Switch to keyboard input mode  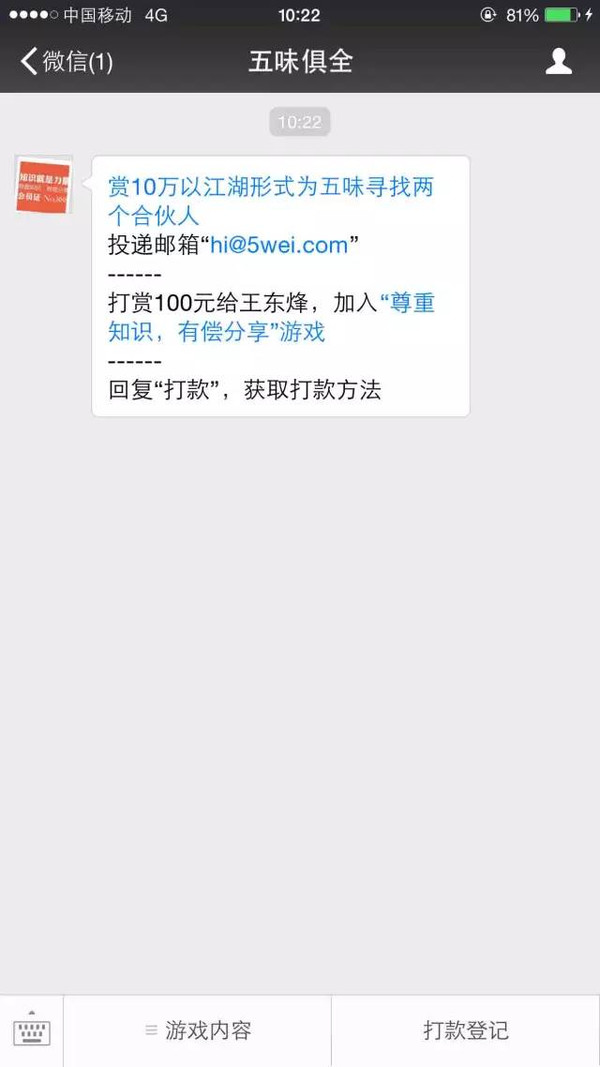tap(32, 1031)
